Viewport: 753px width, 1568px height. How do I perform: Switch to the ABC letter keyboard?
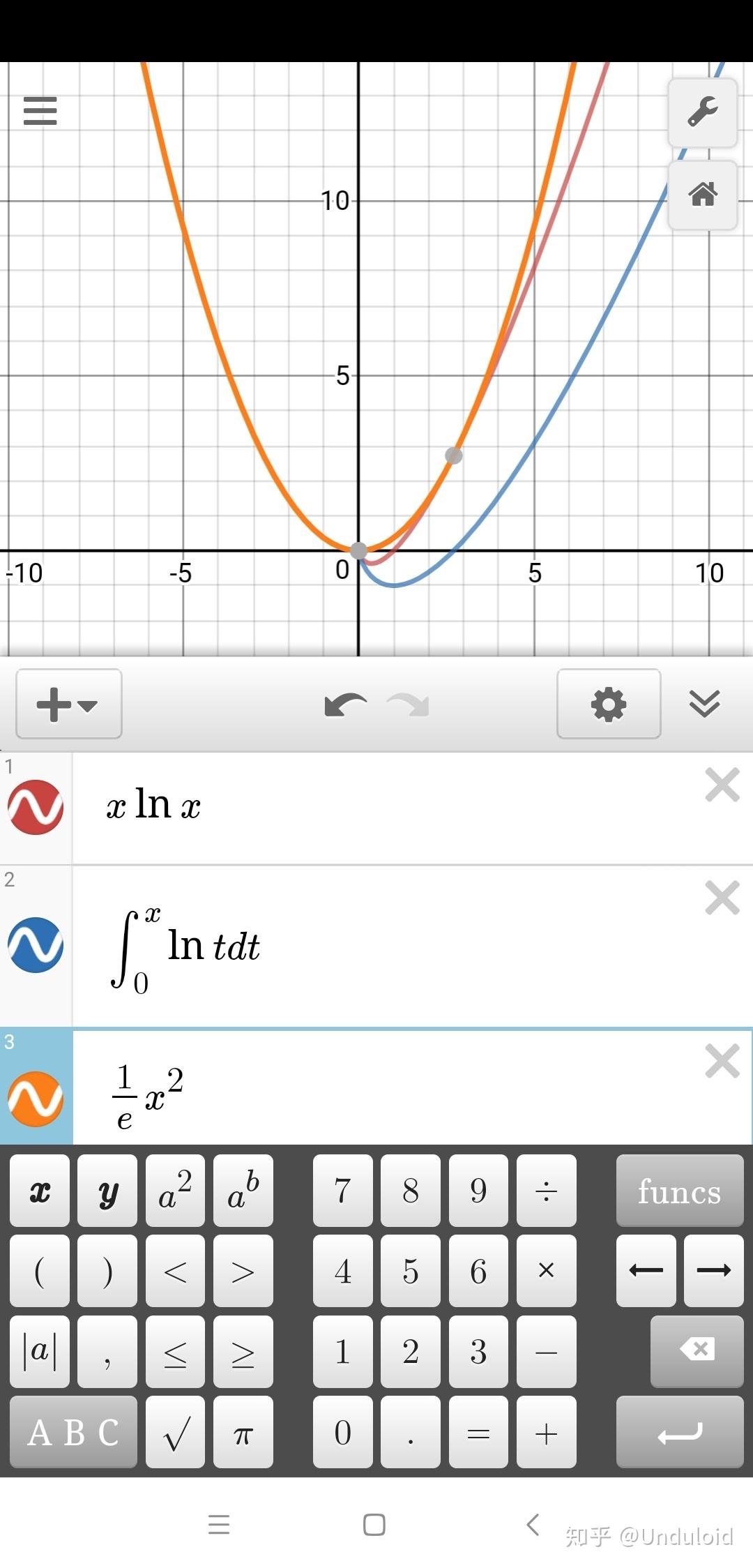73,1432
